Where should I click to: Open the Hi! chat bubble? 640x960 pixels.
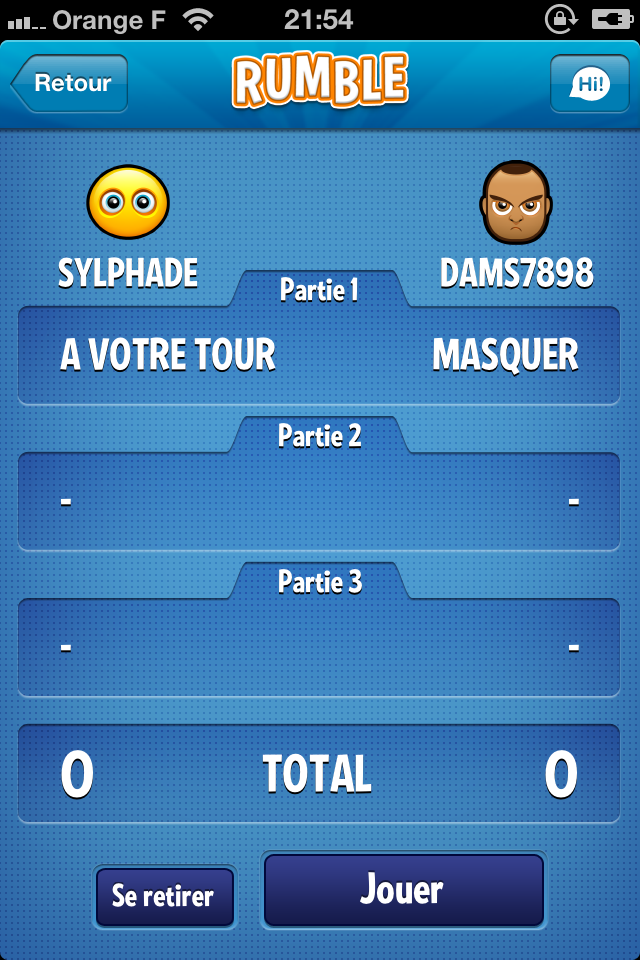(589, 84)
